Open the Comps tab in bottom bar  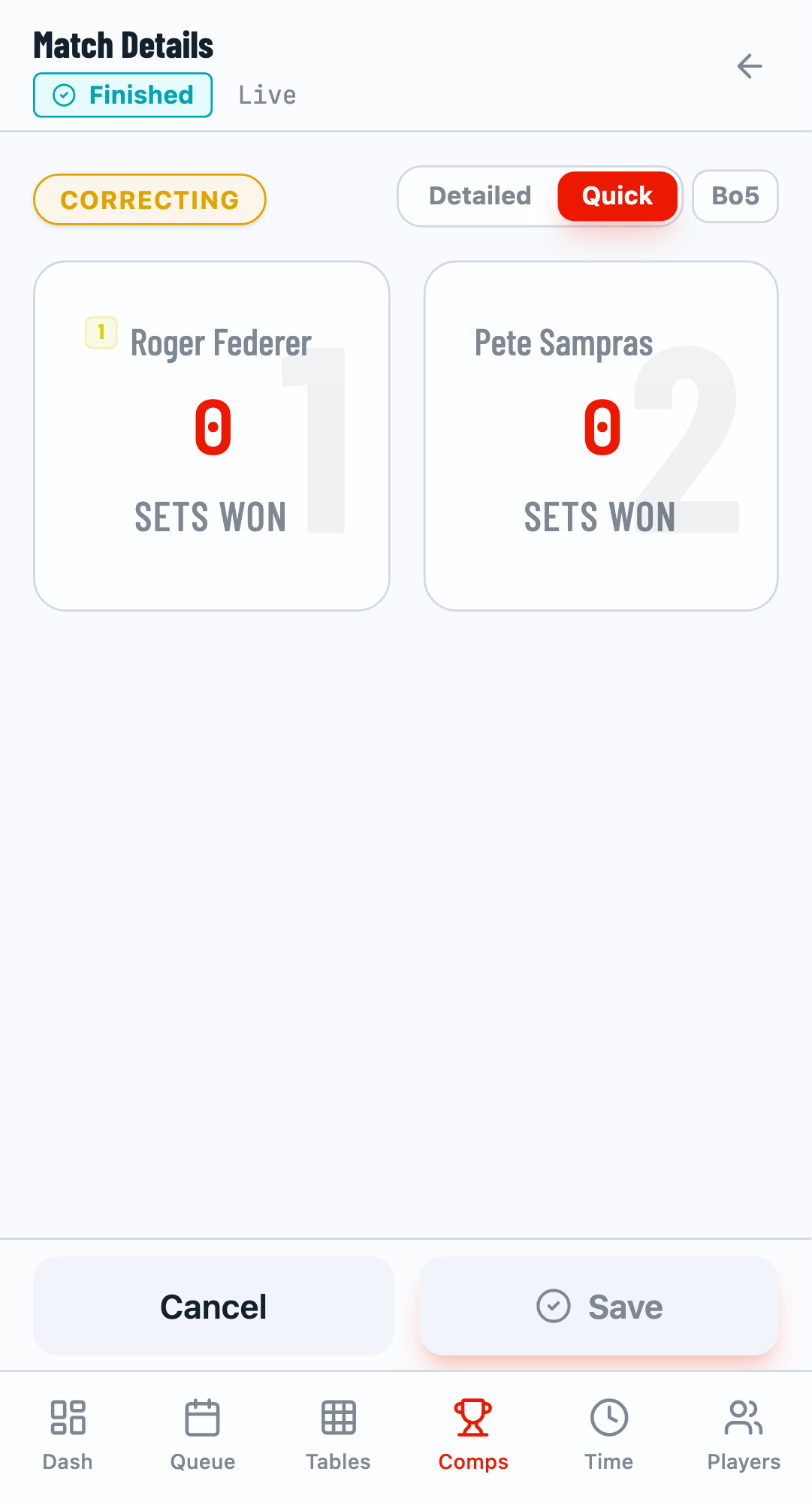pyautogui.click(x=472, y=1434)
